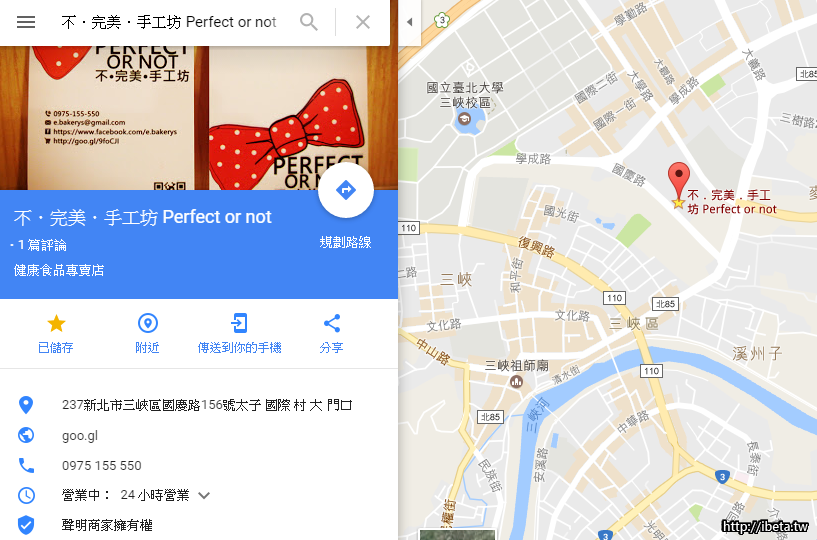This screenshot has width=817, height=540.
Task: Tap the search box text field
Action: click(168, 22)
